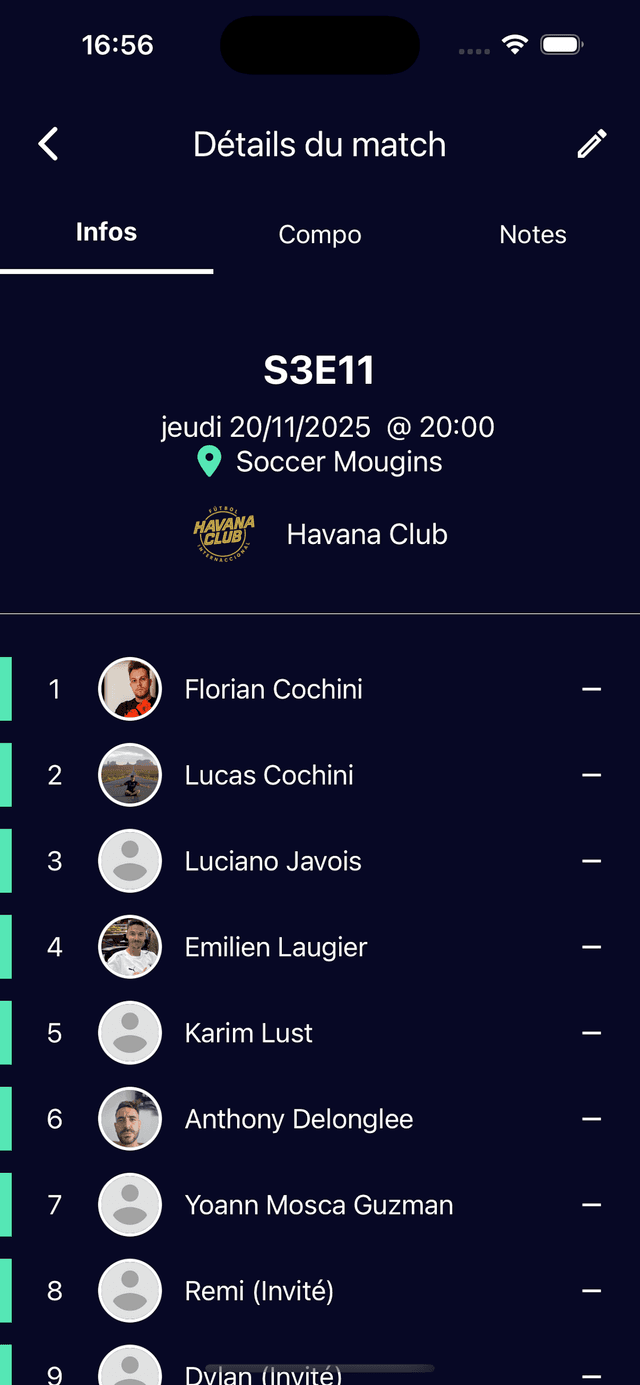Edit the match with pencil icon
This screenshot has height=1385, width=640.
592,144
